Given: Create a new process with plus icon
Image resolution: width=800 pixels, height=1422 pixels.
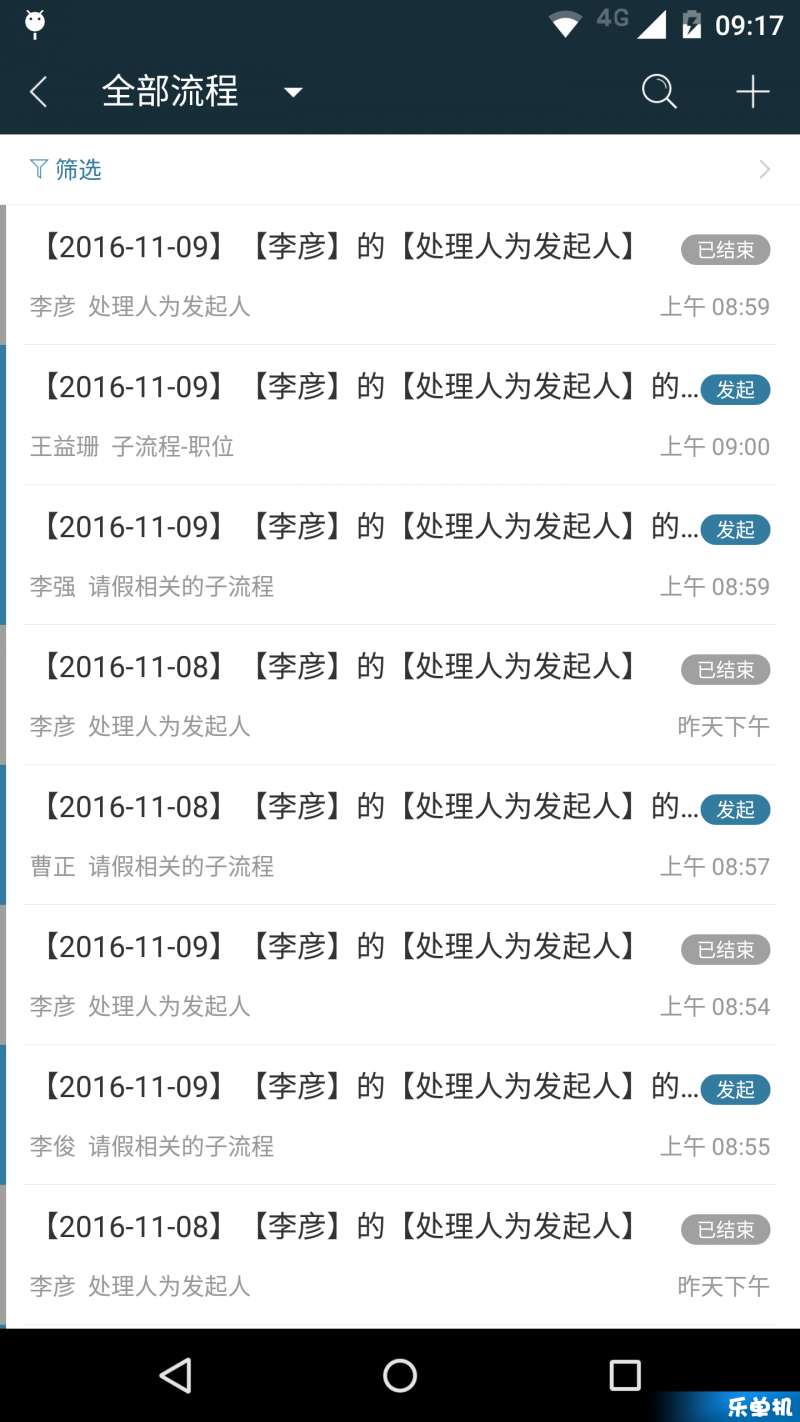Looking at the screenshot, I should click(752, 92).
